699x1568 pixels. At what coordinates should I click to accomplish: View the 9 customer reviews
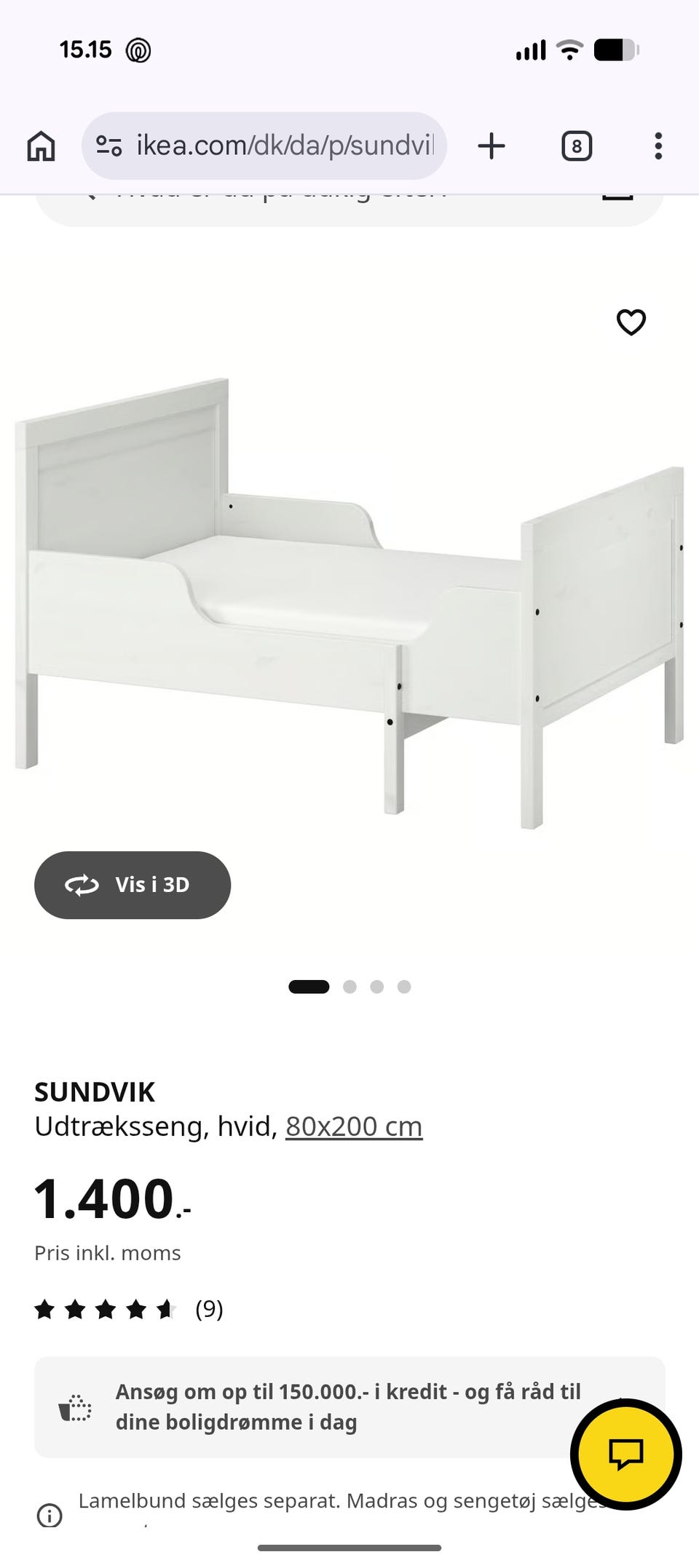click(208, 1310)
